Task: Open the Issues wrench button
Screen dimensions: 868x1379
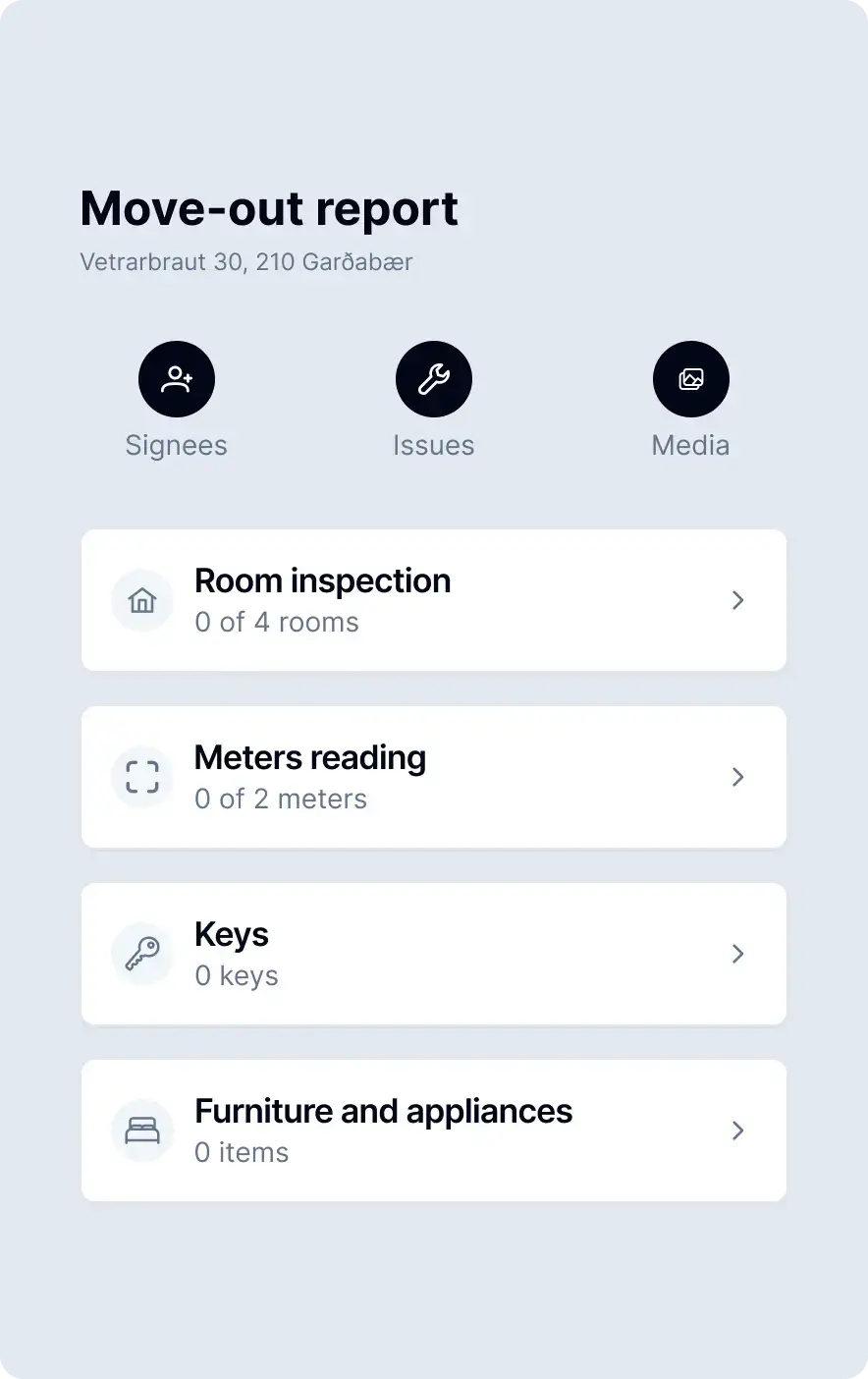Action: [x=433, y=379]
